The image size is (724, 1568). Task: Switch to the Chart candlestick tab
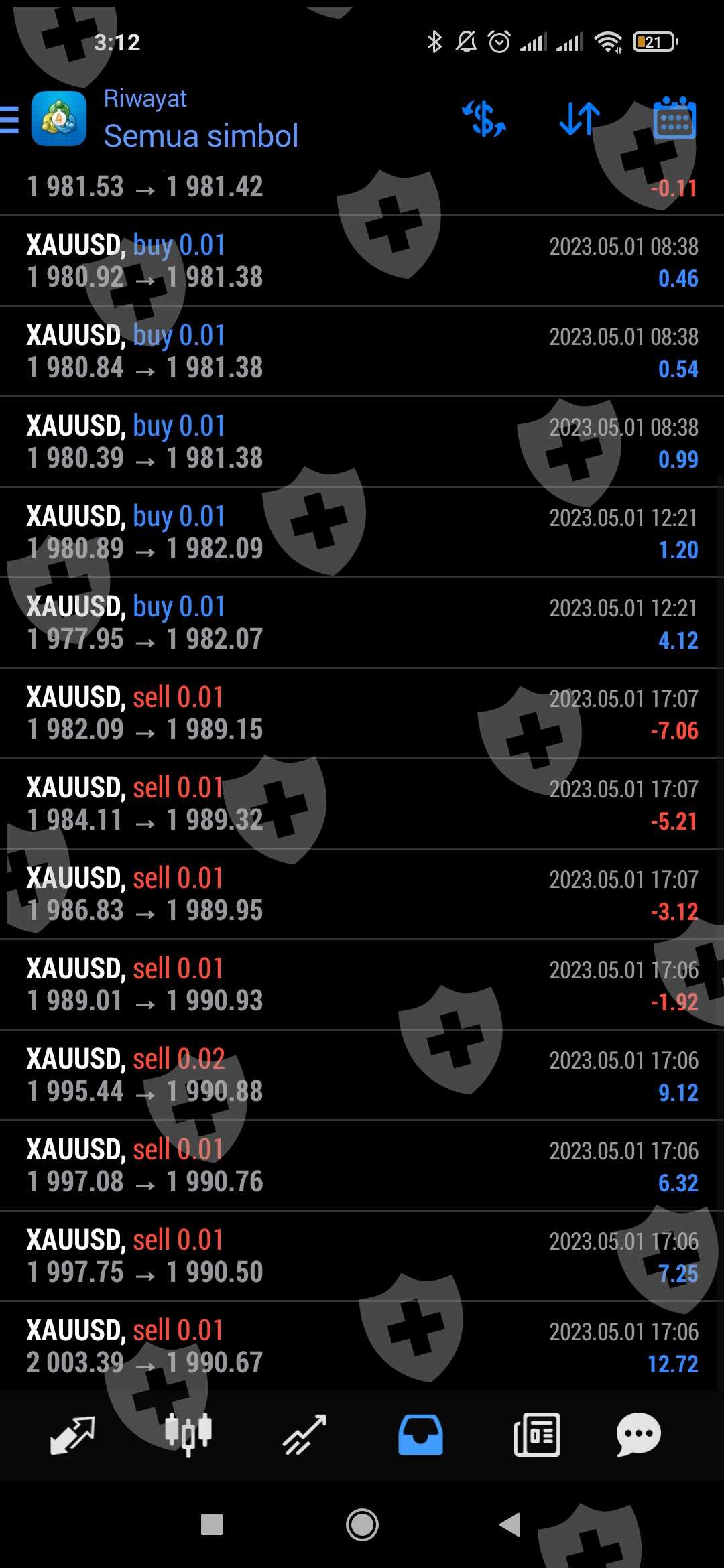pyautogui.click(x=188, y=1435)
